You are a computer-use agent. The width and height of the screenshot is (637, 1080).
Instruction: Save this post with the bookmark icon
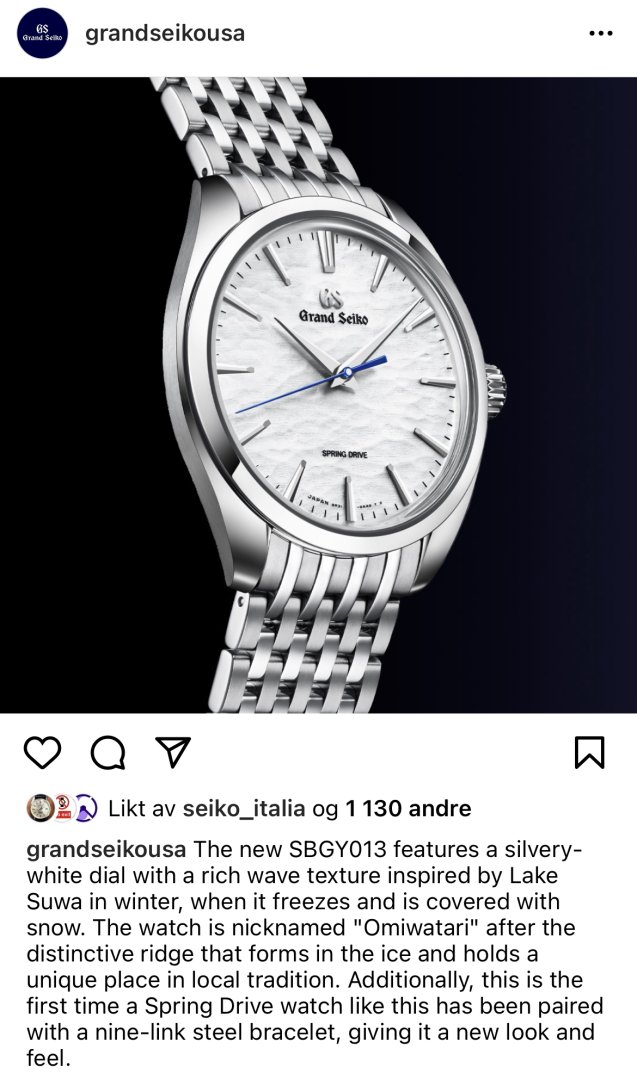[x=590, y=752]
